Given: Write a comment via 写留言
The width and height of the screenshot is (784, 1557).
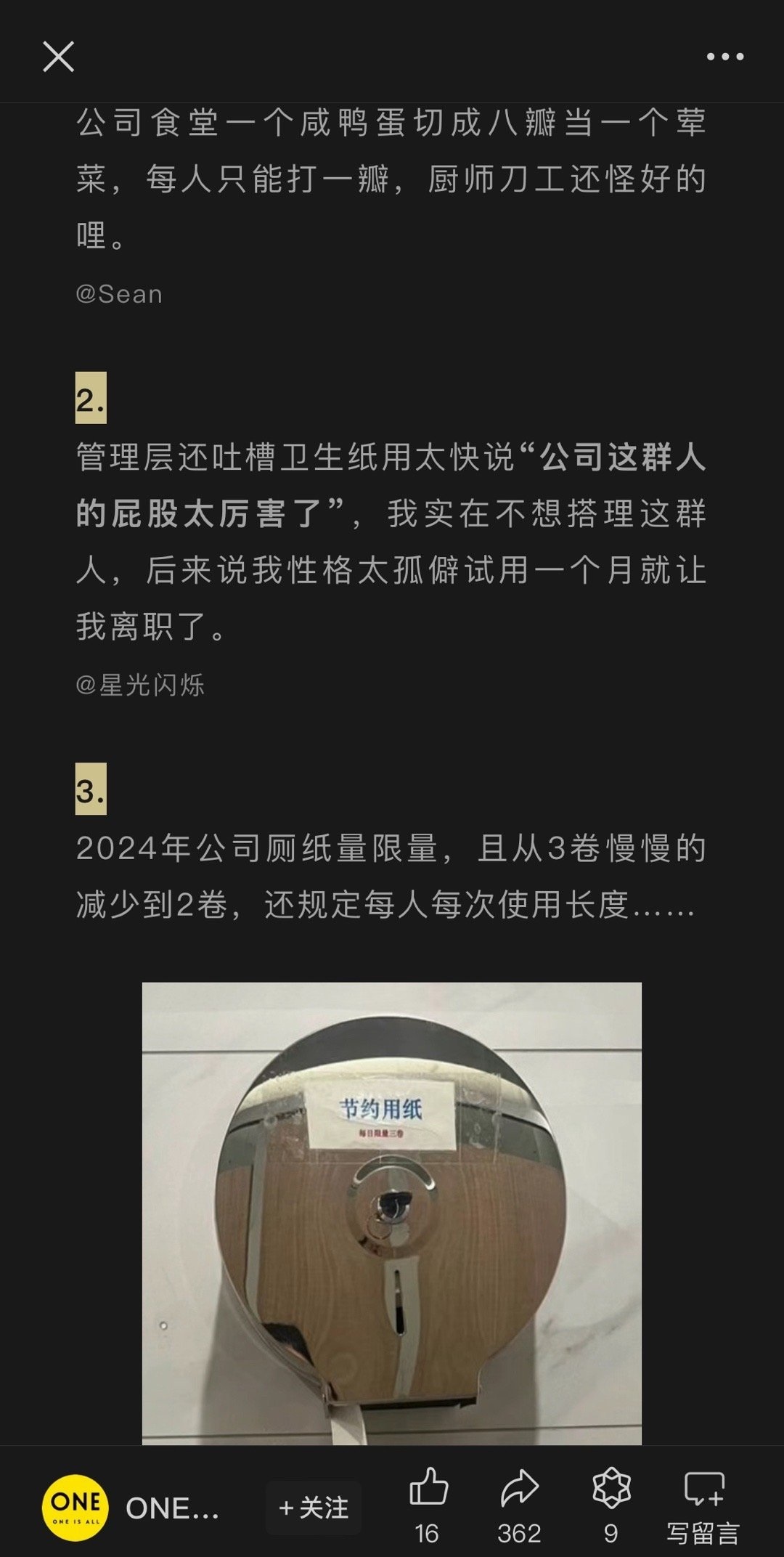Looking at the screenshot, I should click(x=703, y=1500).
